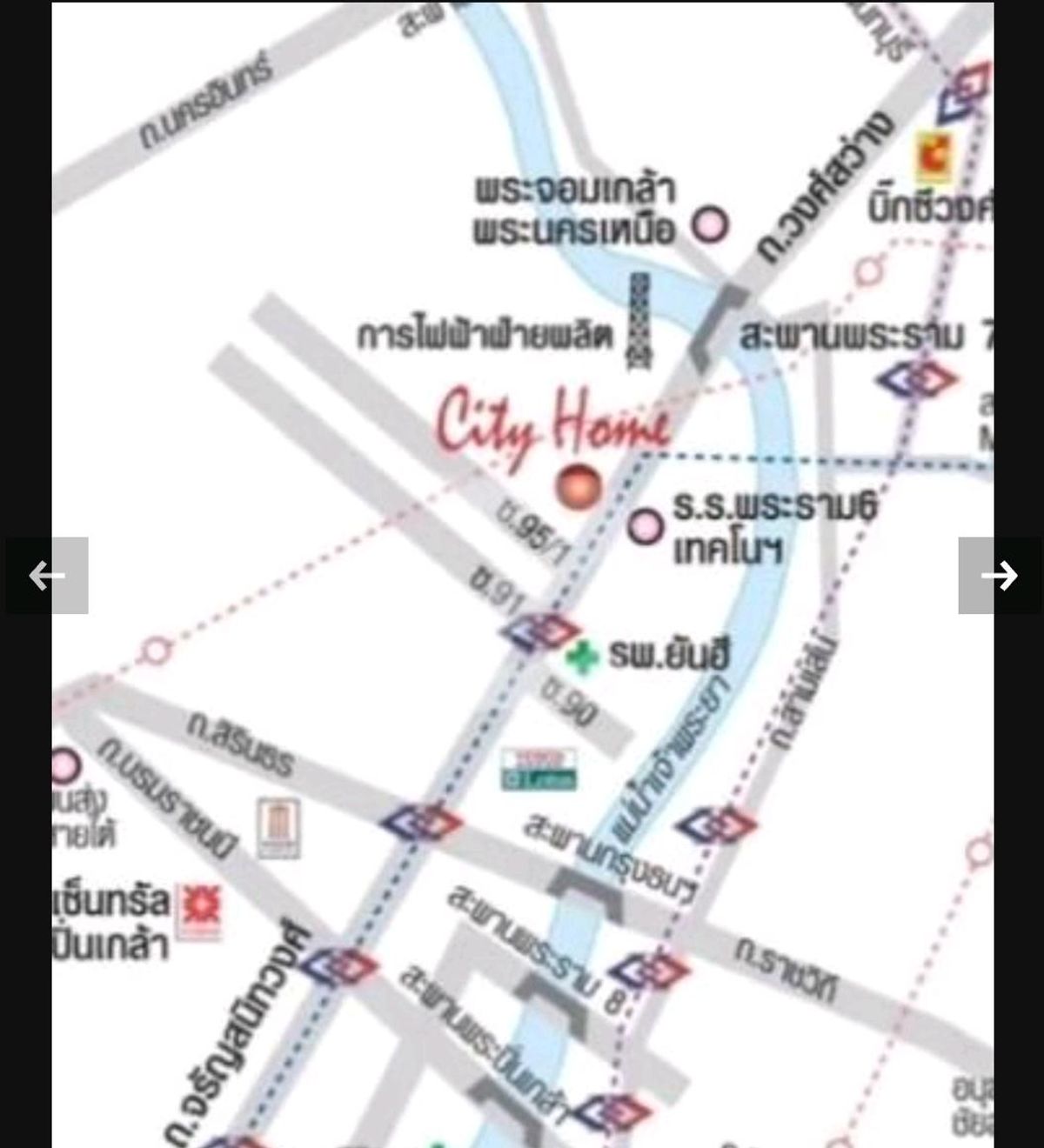
Task: Go to the previous image
Action: 47,576
